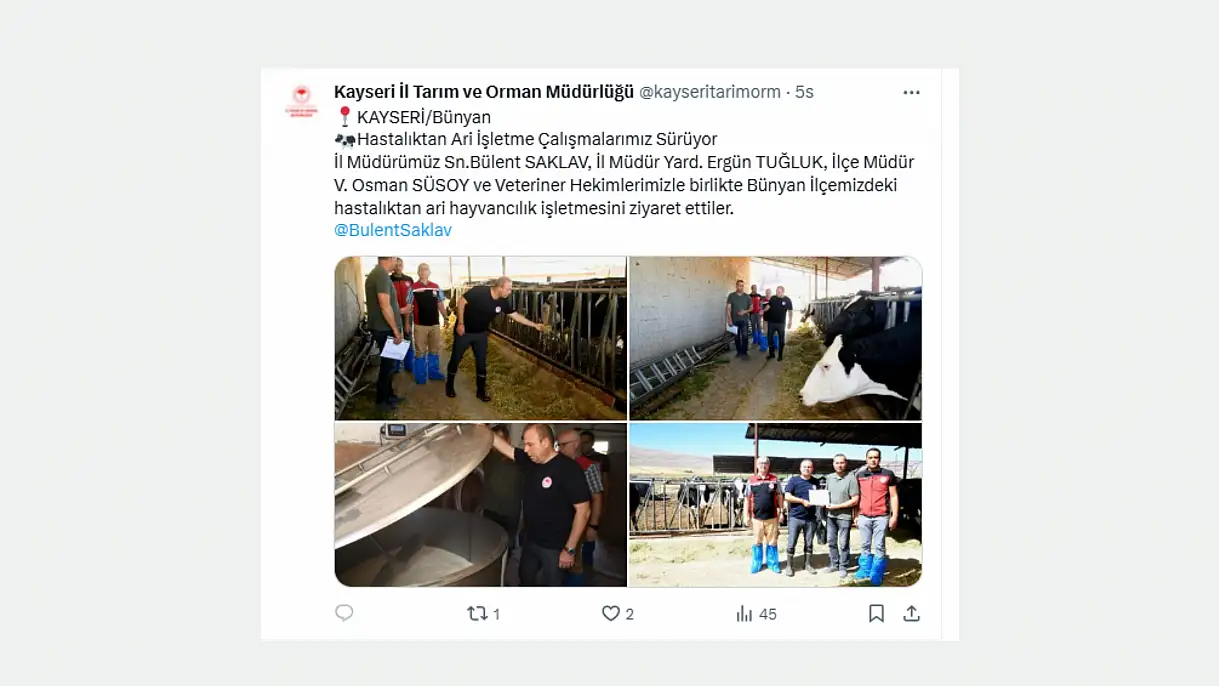Image resolution: width=1219 pixels, height=686 pixels.
Task: Open the tweet's three-dot overflow menu
Action: tap(911, 92)
